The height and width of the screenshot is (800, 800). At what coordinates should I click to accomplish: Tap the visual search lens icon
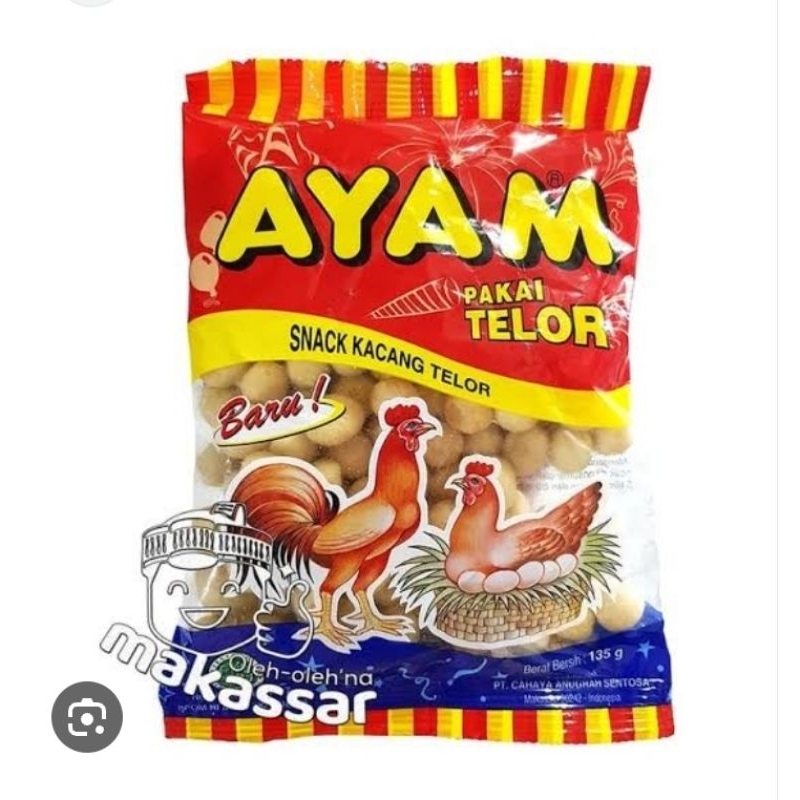[87, 716]
